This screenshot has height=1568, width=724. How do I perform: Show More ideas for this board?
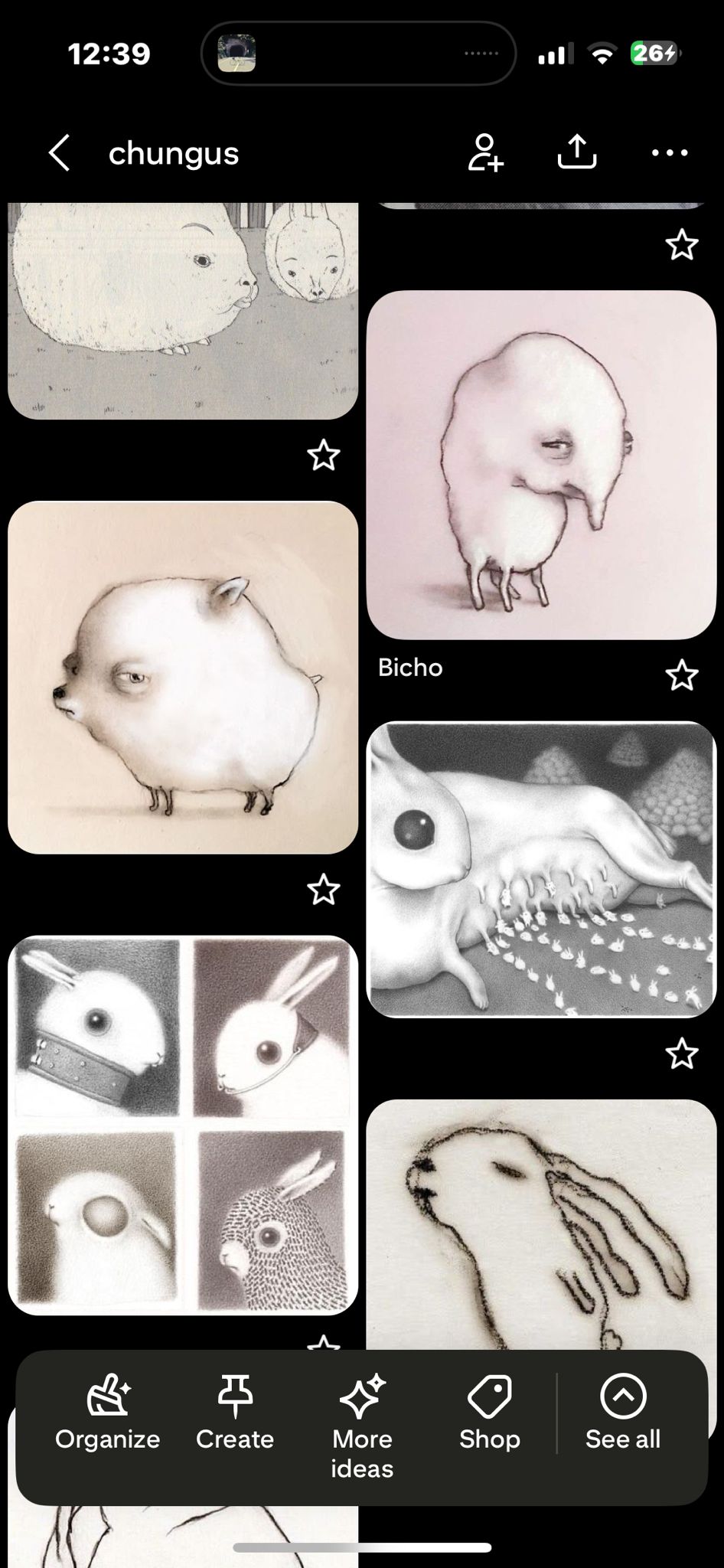click(x=362, y=1426)
